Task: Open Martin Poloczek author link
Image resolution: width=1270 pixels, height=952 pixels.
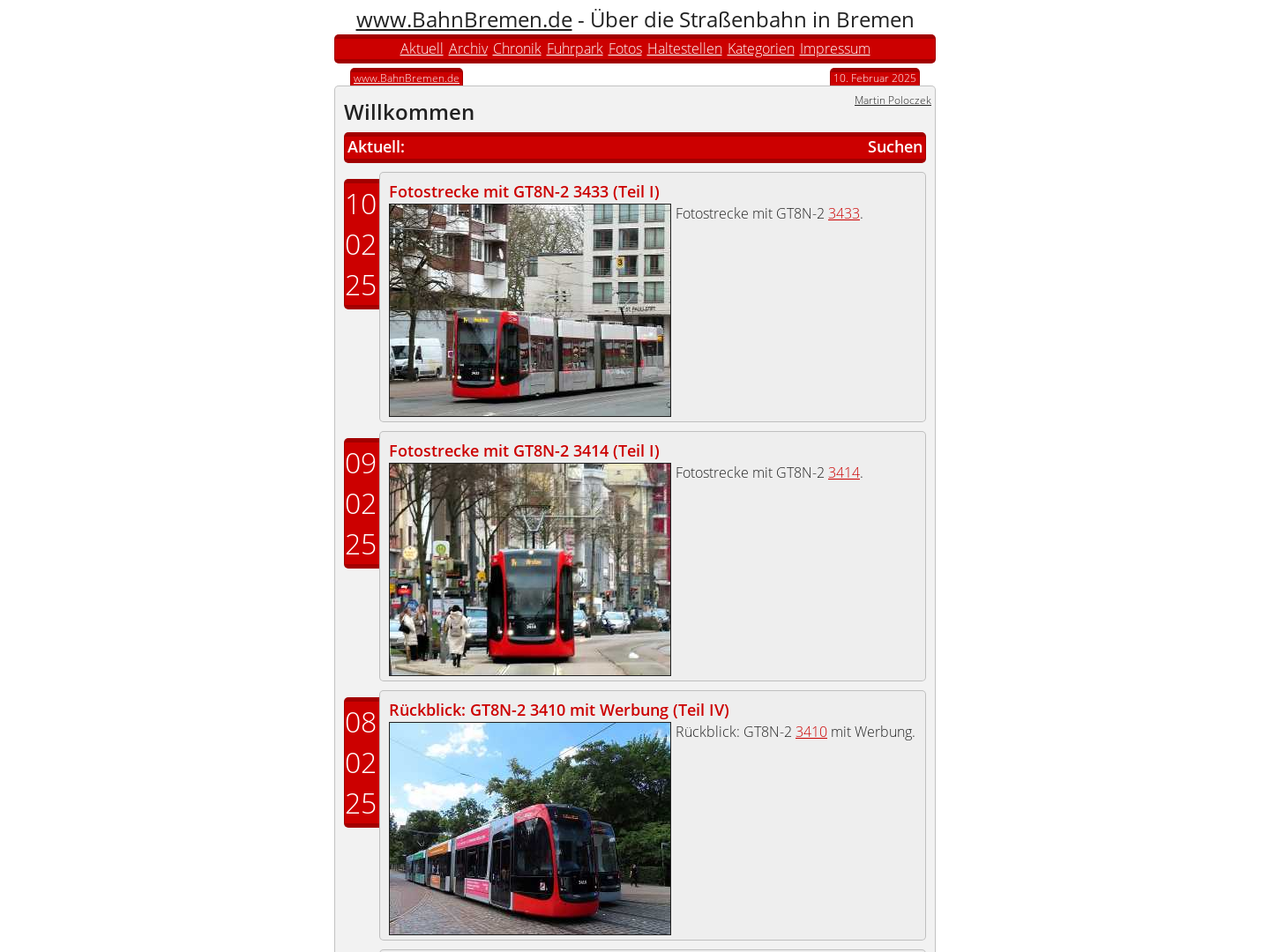Action: click(892, 100)
